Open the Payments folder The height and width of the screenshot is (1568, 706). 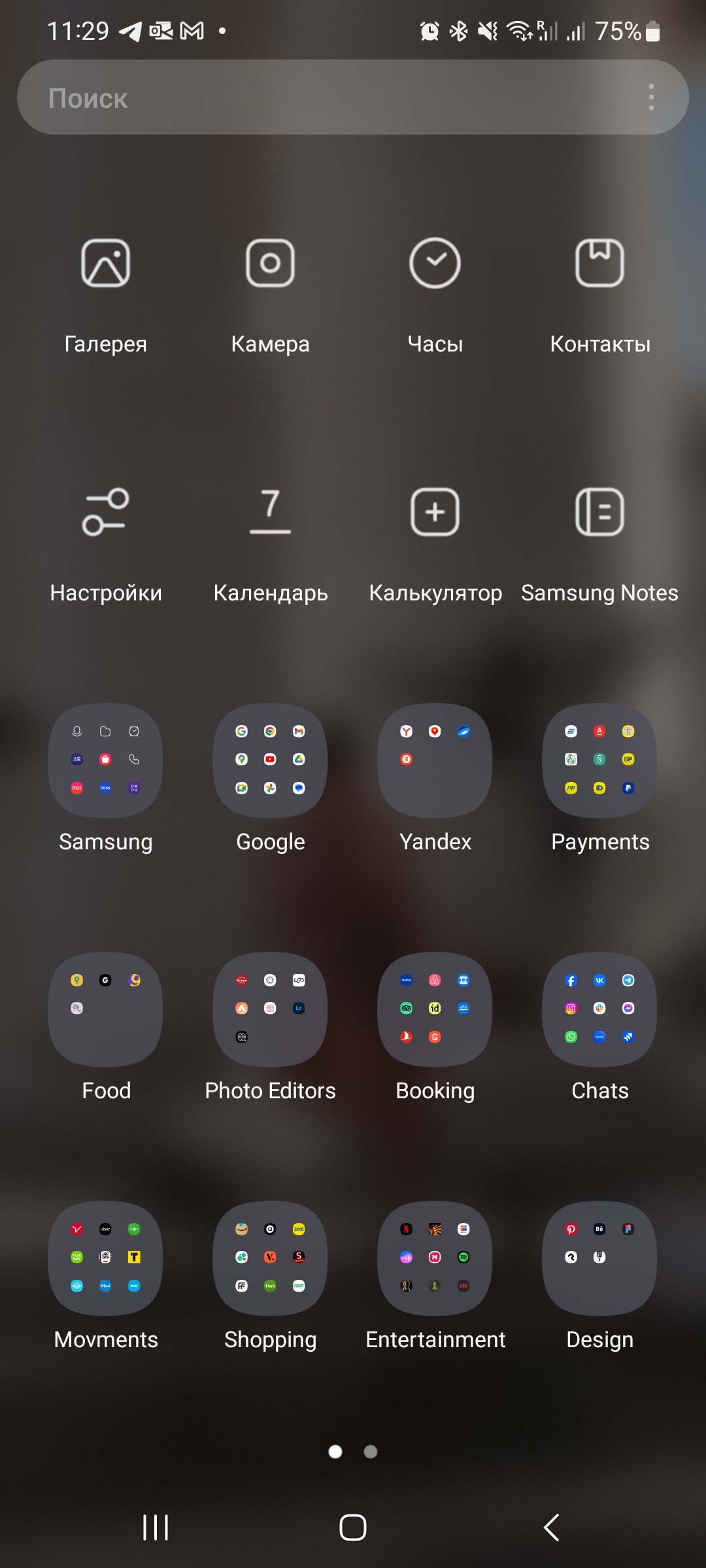[599, 760]
